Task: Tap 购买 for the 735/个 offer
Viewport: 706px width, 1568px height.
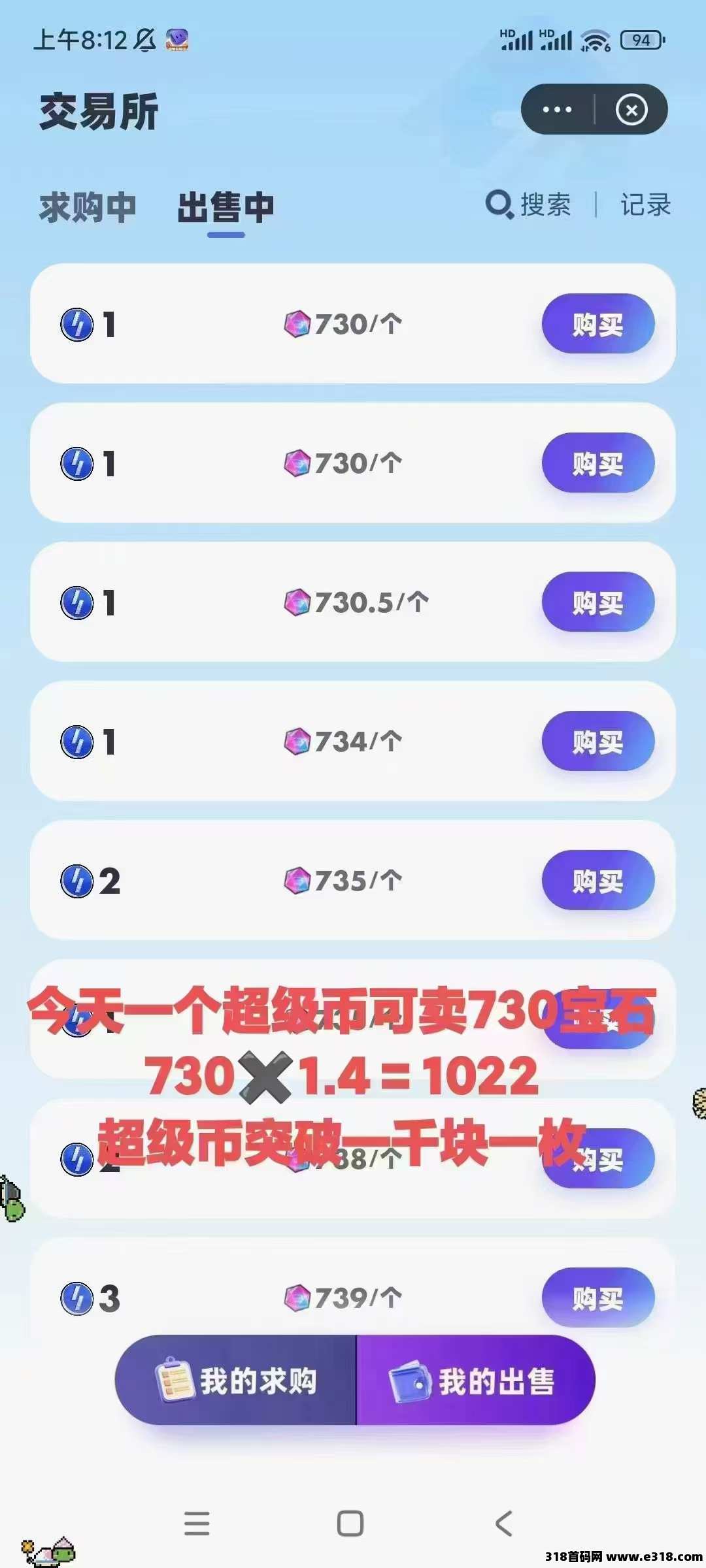Action: tap(597, 881)
